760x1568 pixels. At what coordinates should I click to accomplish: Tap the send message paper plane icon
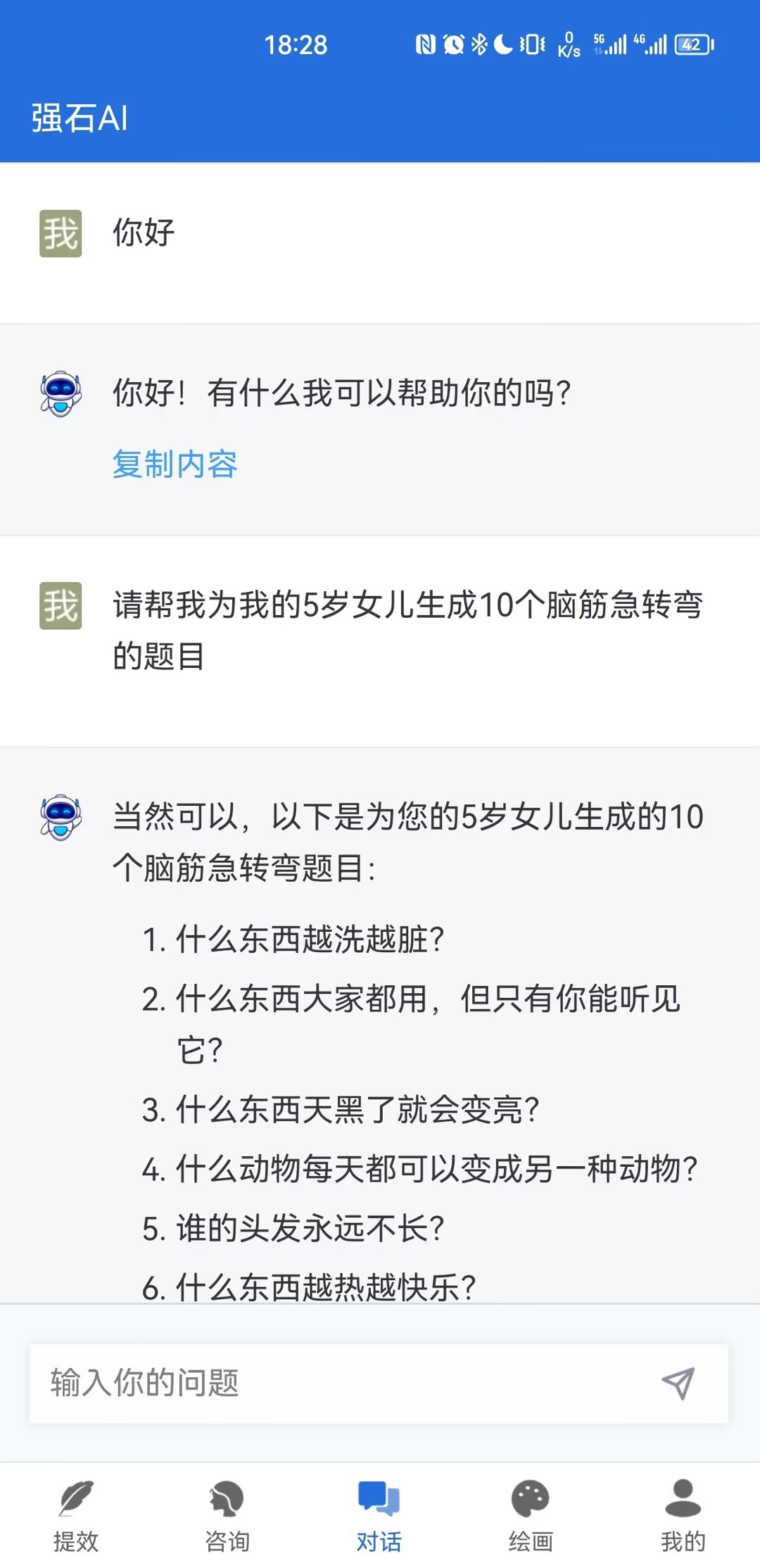pos(678,1383)
